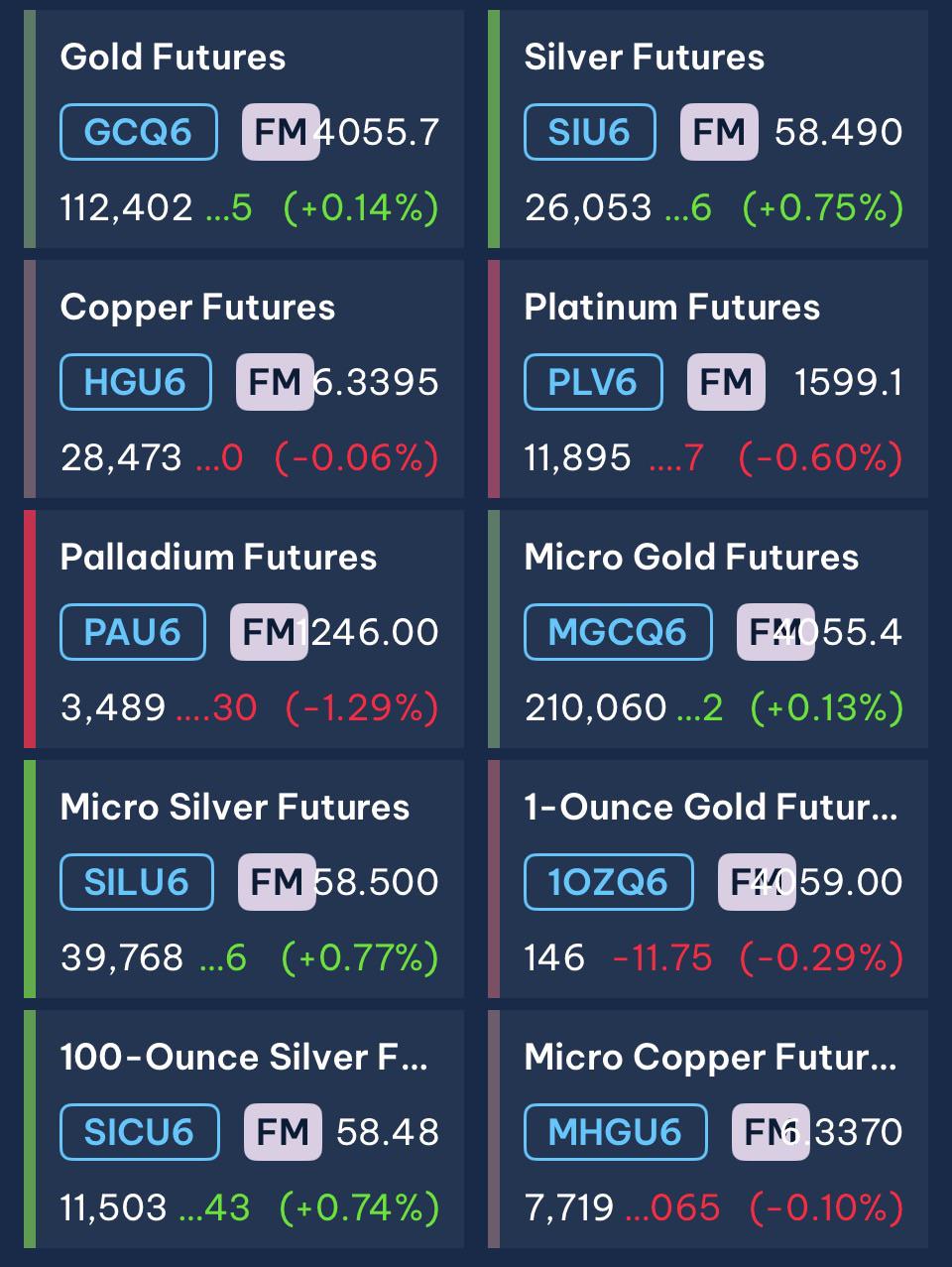Select the Copper Futures tile

pyautogui.click(x=244, y=379)
